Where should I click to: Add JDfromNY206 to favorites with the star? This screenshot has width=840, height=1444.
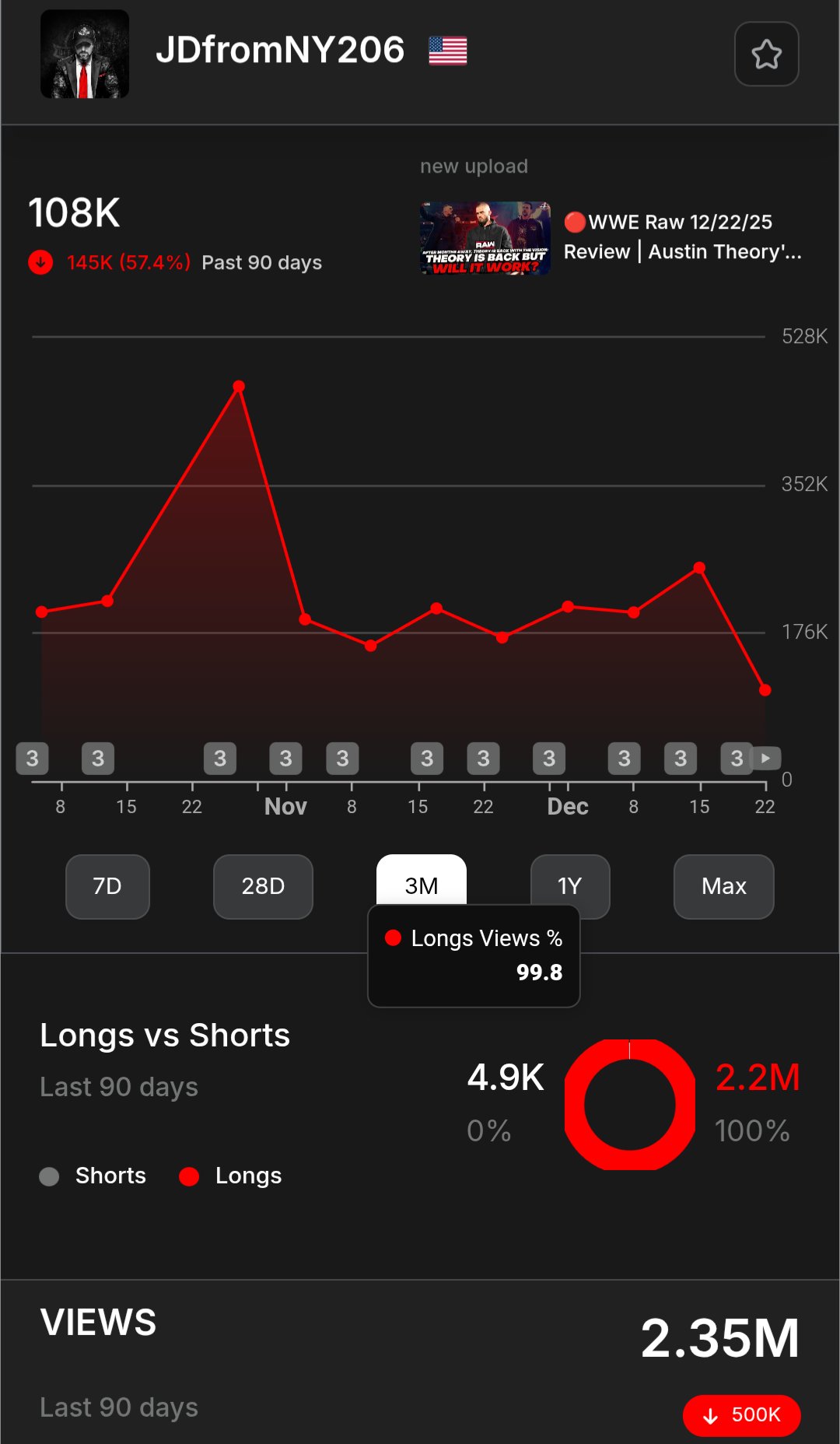(x=766, y=54)
